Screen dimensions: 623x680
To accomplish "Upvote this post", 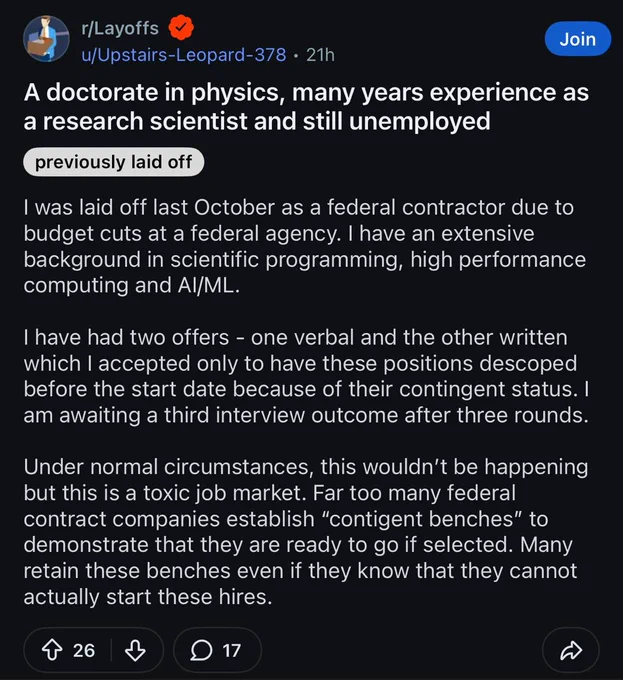I will (52, 650).
